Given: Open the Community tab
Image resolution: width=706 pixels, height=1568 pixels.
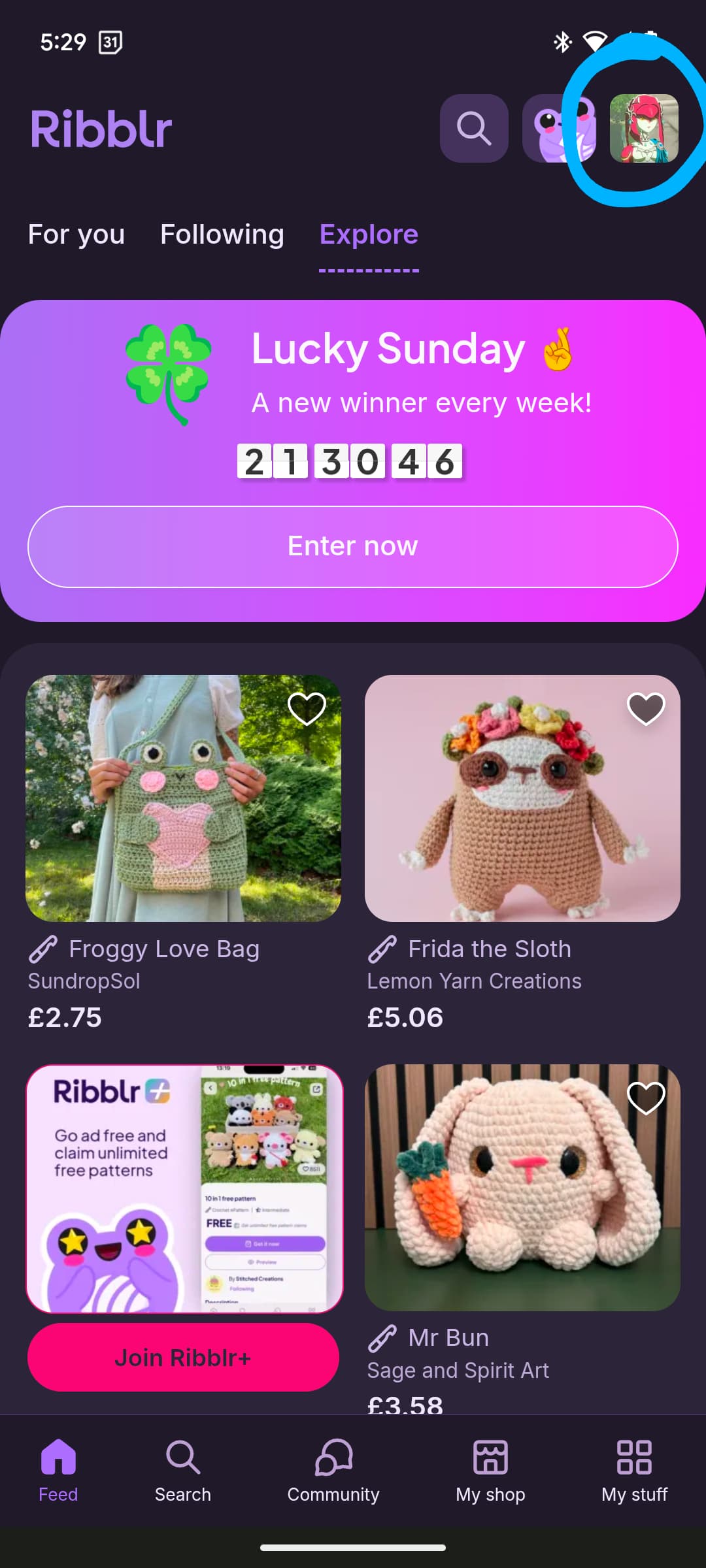Looking at the screenshot, I should [x=333, y=1470].
